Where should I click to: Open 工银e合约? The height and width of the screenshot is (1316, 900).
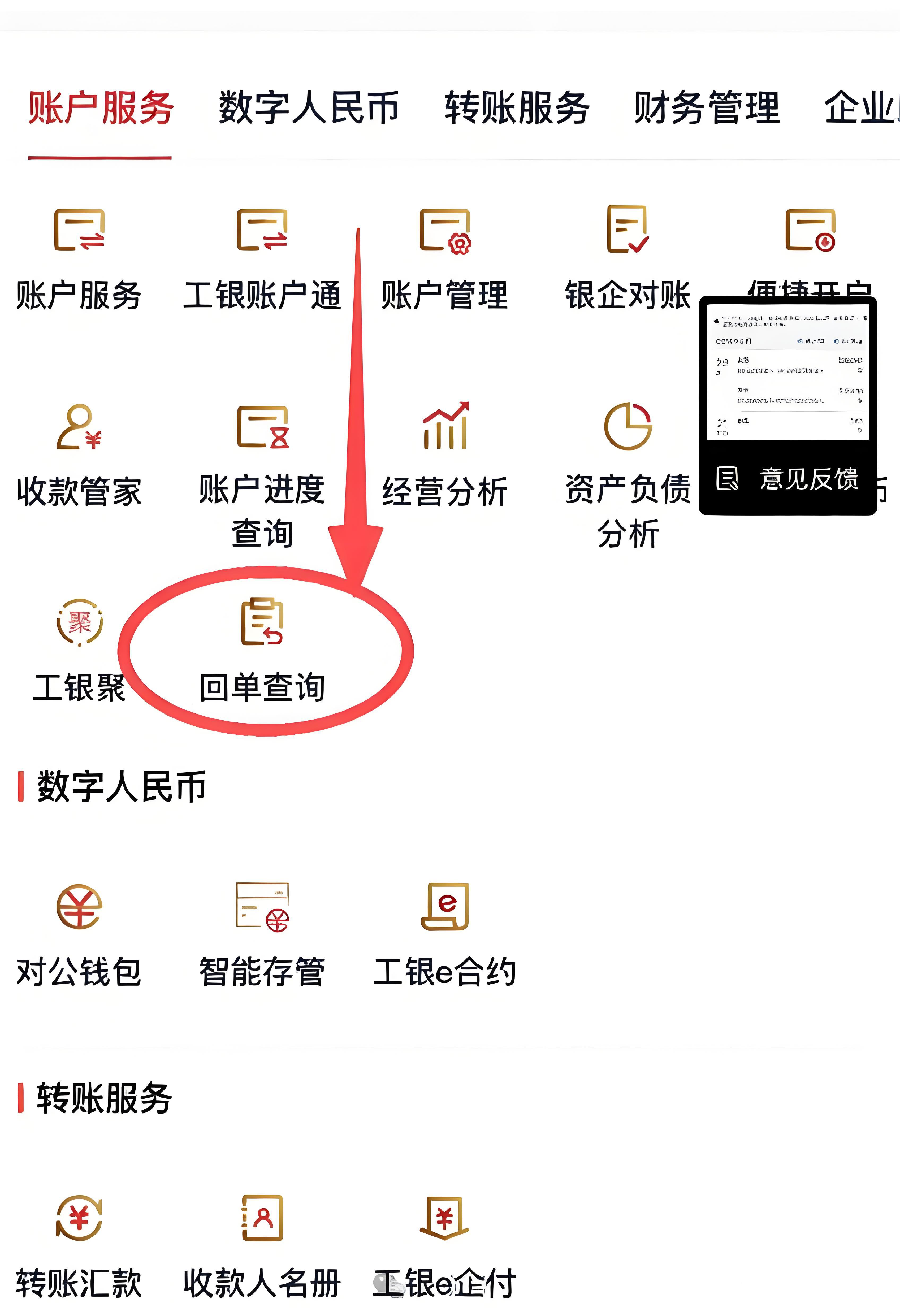pyautogui.click(x=445, y=934)
